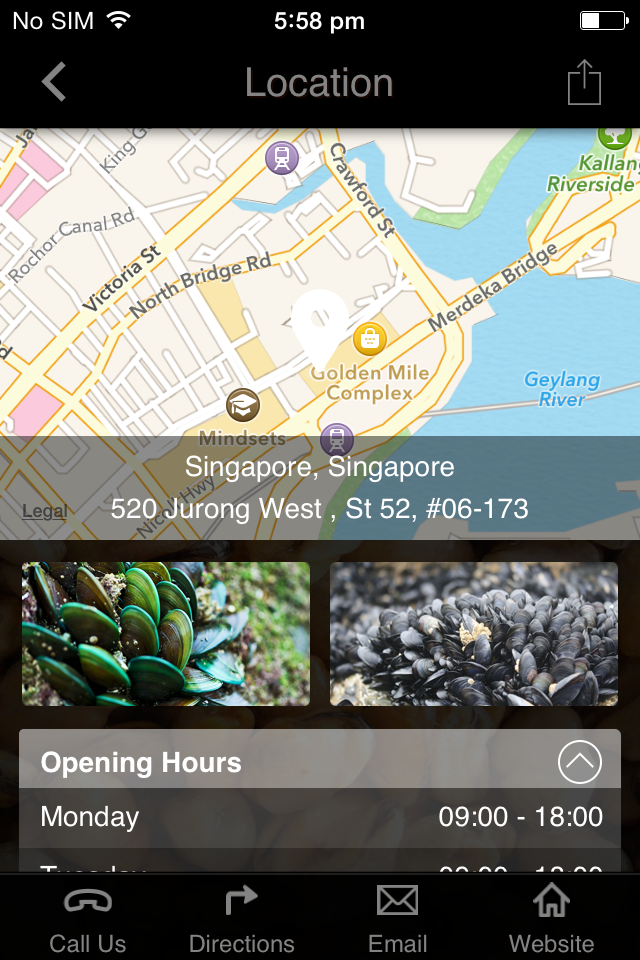Viewport: 640px width, 960px height.
Task: Open the Legal link on the map
Action: [45, 511]
